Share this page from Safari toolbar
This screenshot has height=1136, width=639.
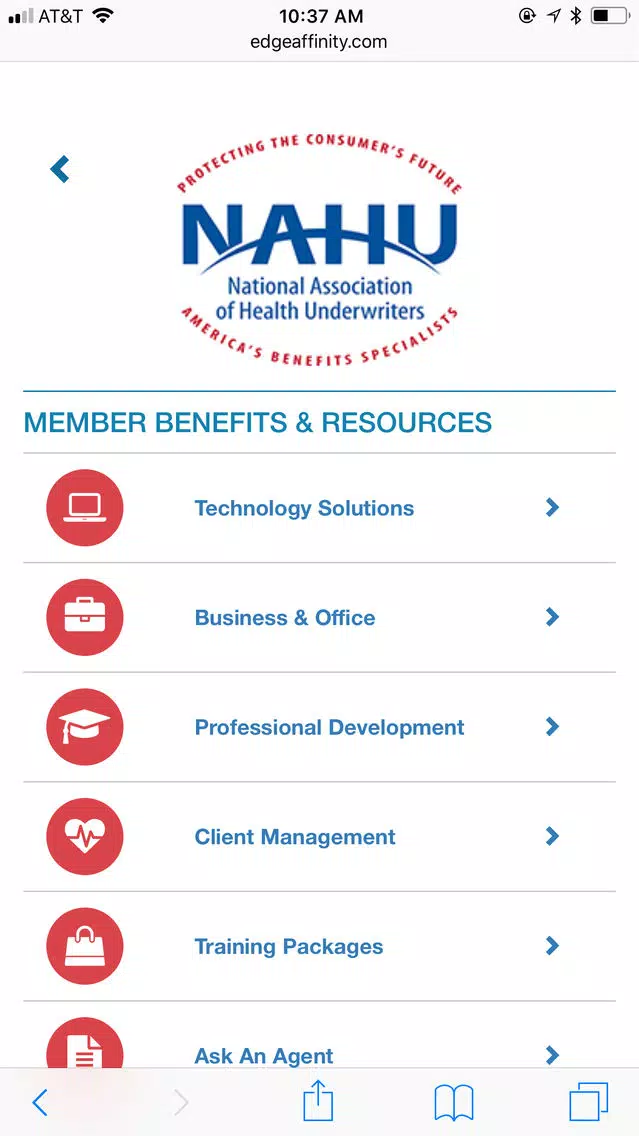[317, 1102]
